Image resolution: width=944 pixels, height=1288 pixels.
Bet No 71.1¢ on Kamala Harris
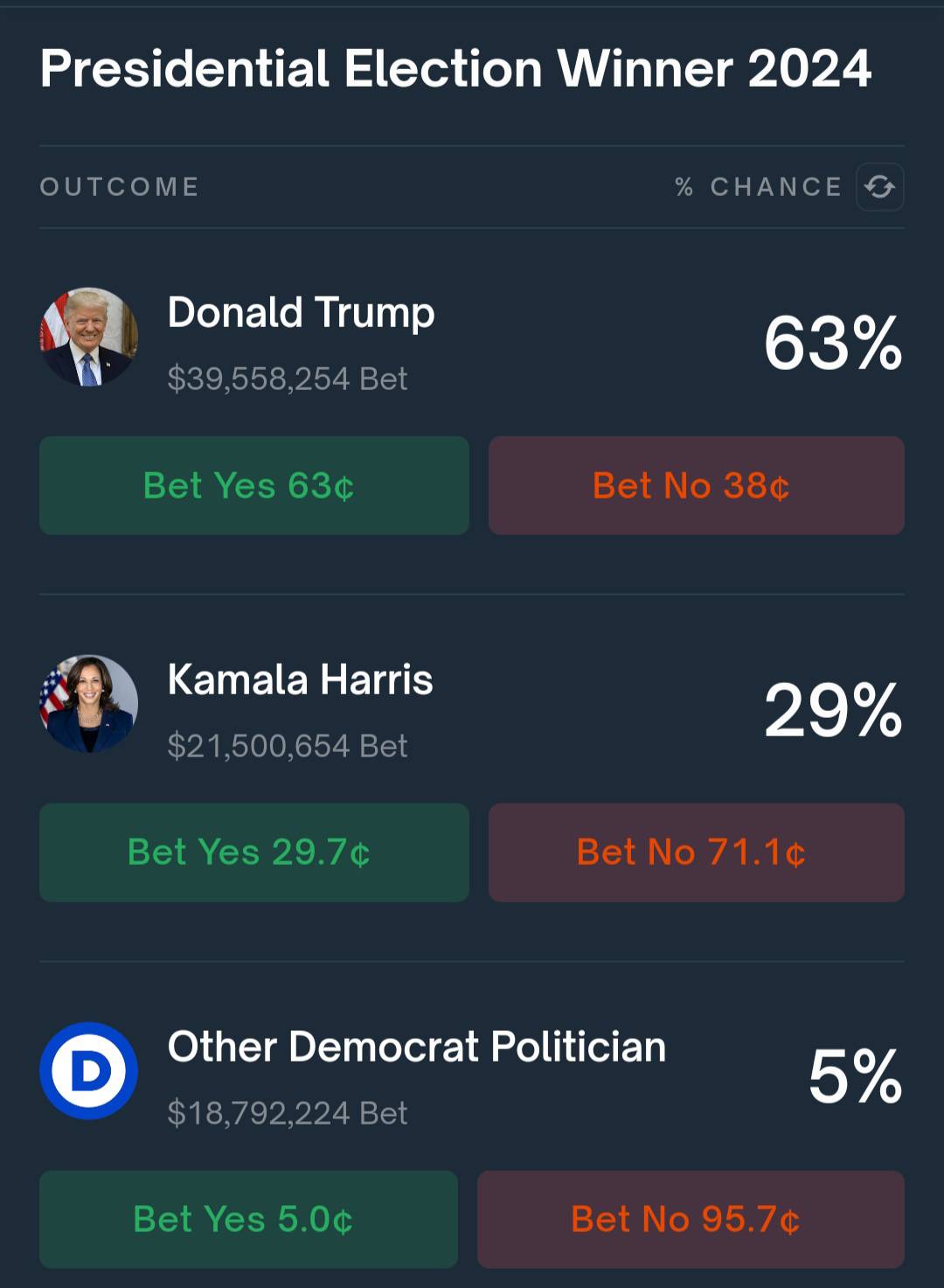point(696,853)
